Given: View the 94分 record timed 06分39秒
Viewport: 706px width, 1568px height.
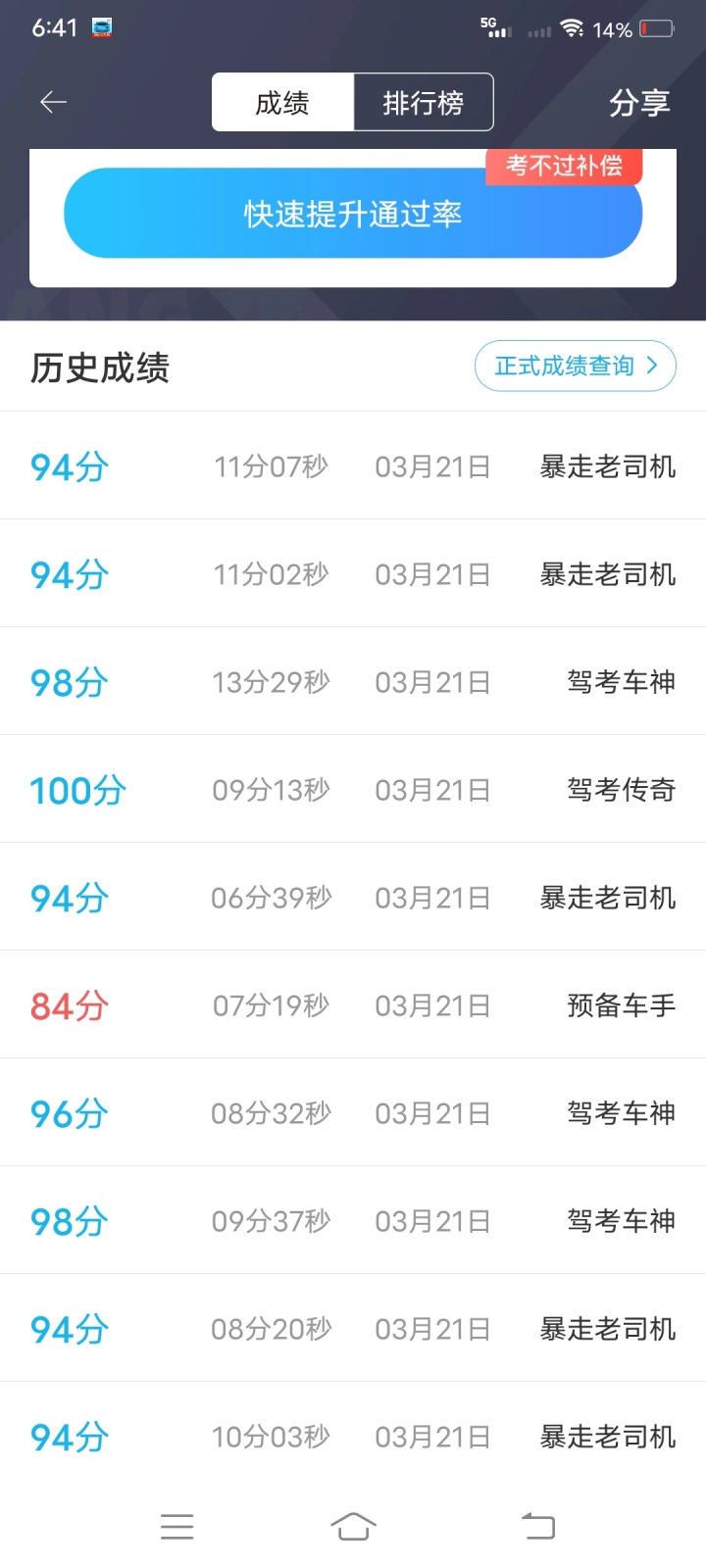Looking at the screenshot, I should [x=353, y=898].
